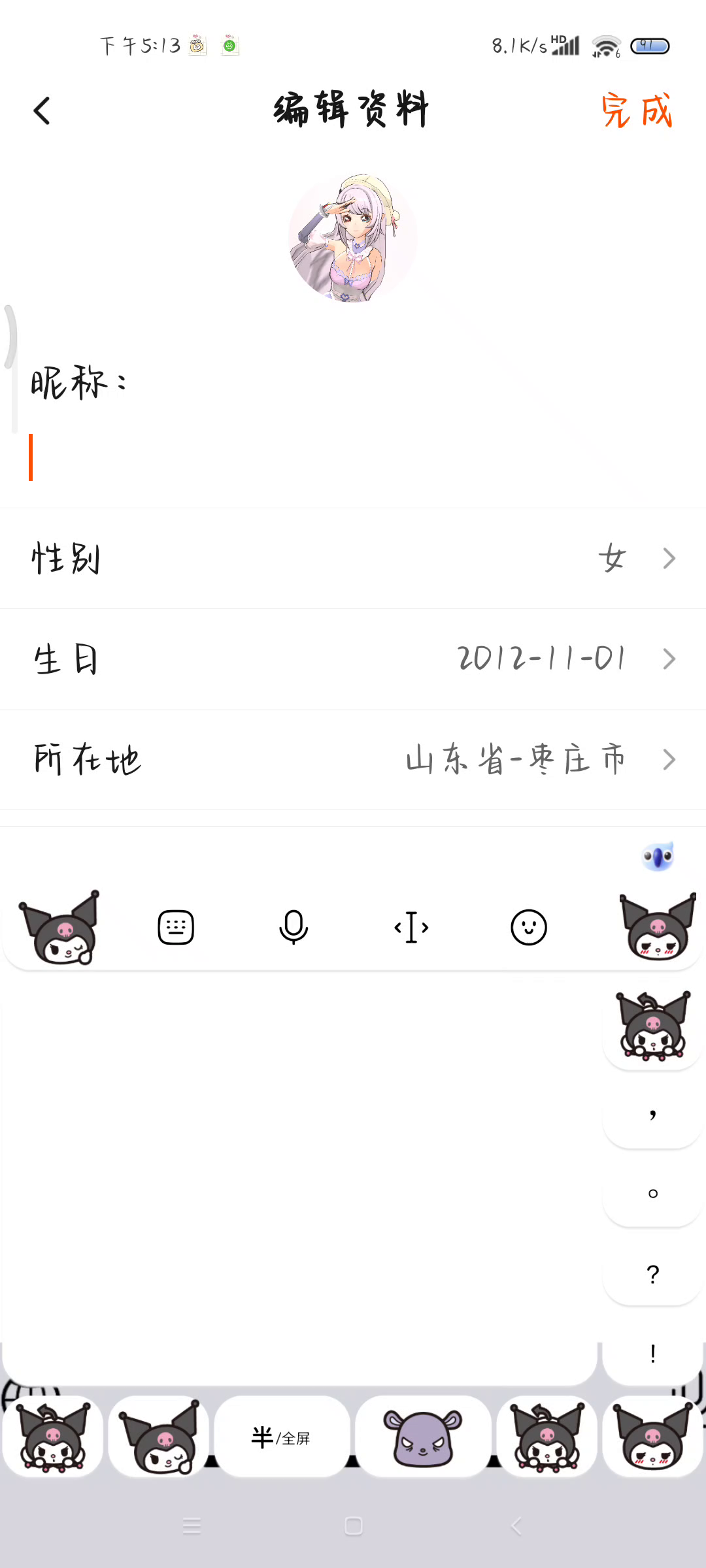Insert an exclamation mark symbol
706x1568 pixels.
pos(652,1353)
